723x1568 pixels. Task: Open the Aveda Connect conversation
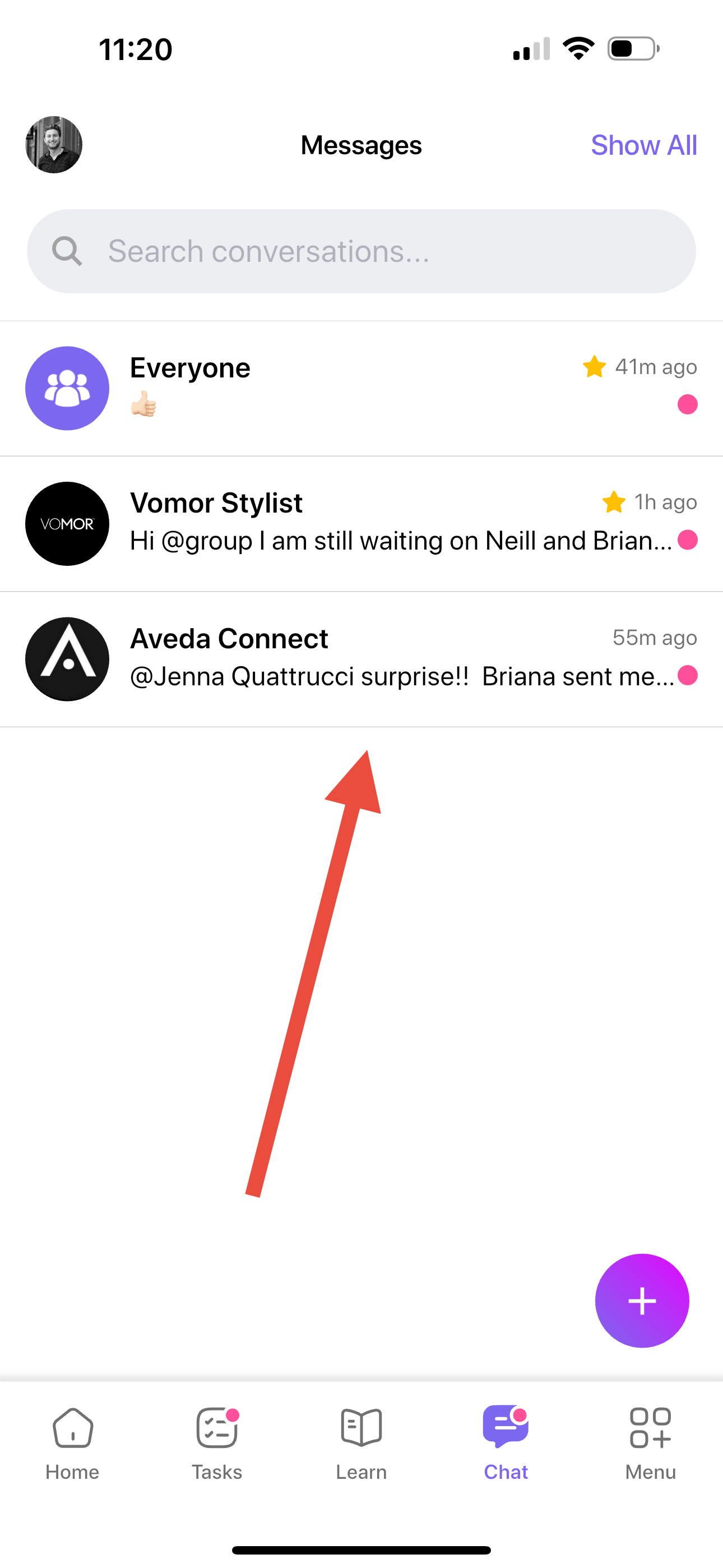(x=361, y=659)
